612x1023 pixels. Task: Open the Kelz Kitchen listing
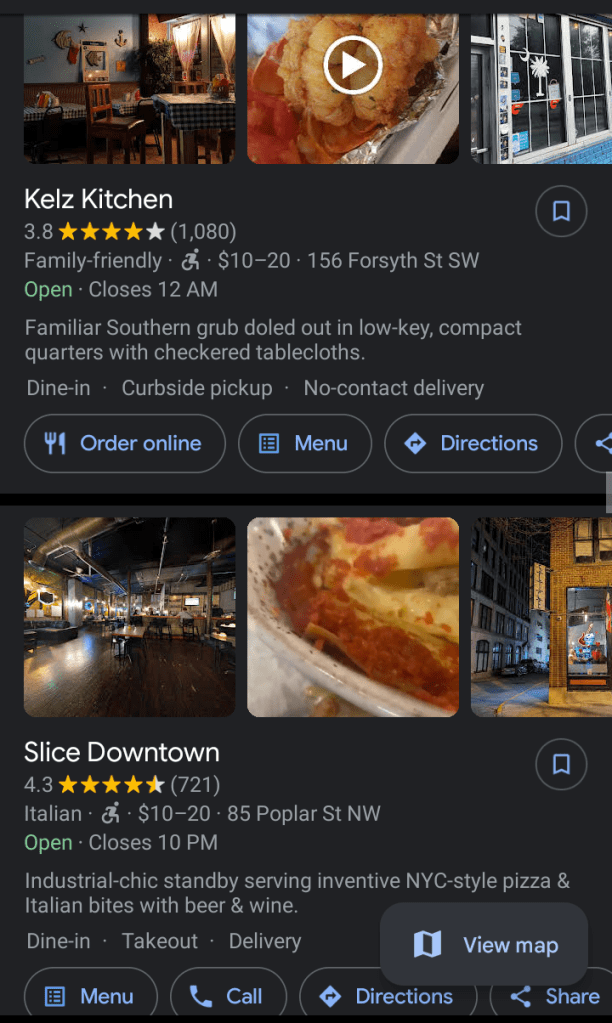click(99, 199)
